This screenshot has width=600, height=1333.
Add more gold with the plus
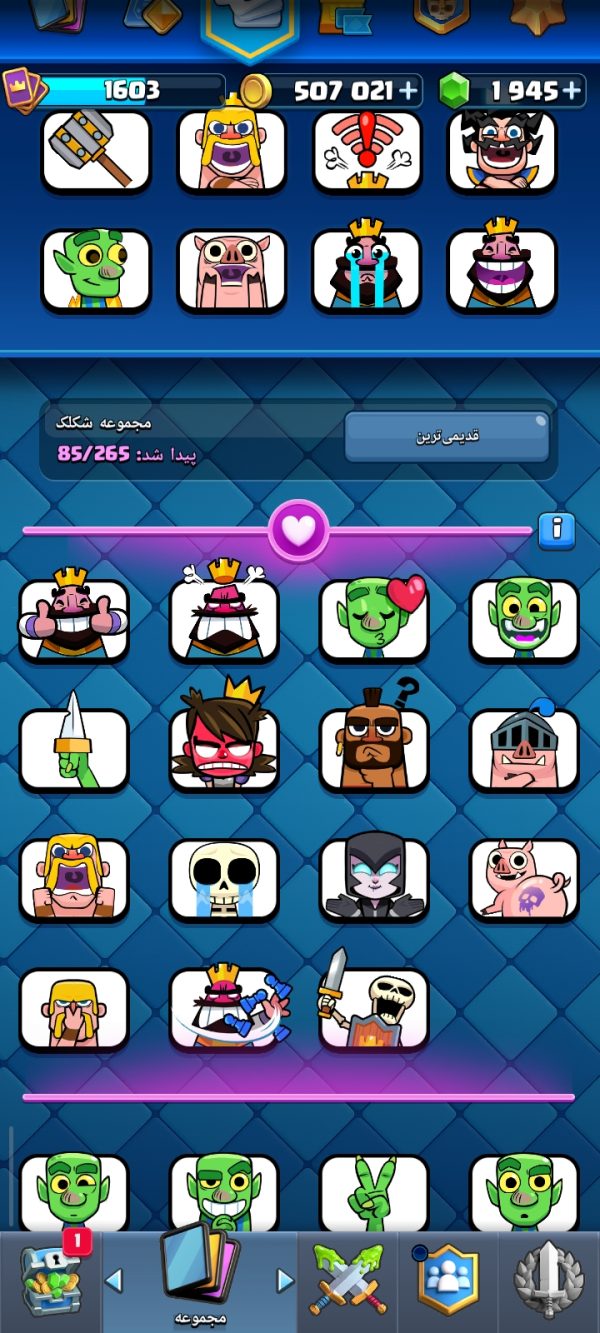[408, 91]
